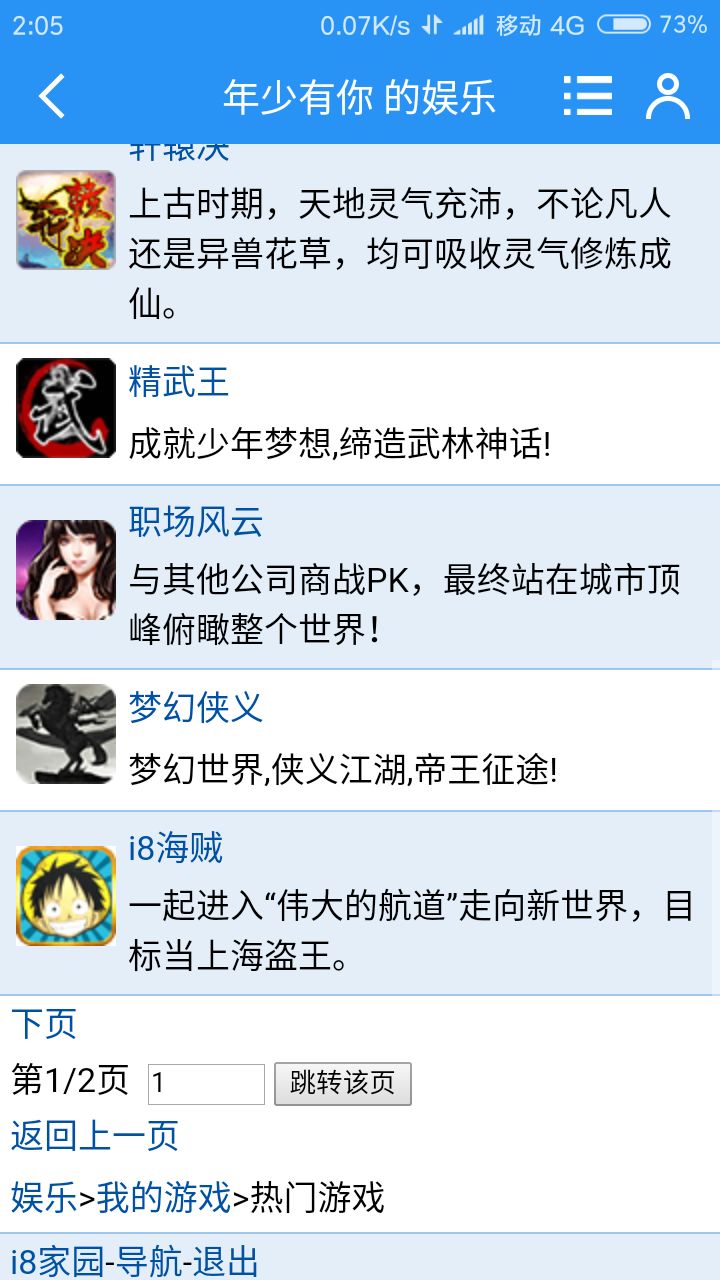Focus the page number input field
720x1280 pixels.
pyautogui.click(x=206, y=1084)
